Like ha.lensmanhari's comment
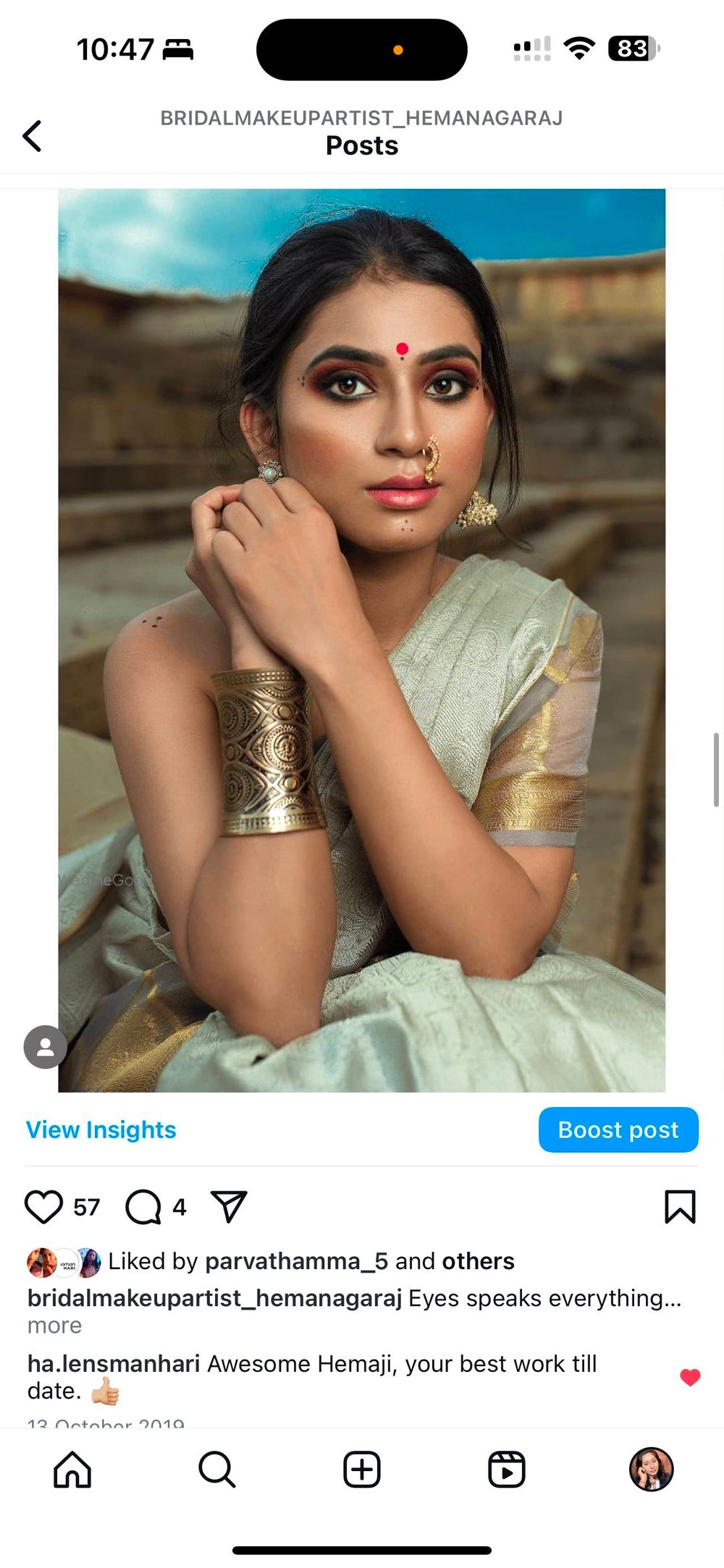The height and width of the screenshot is (1568, 724). pyautogui.click(x=690, y=1377)
